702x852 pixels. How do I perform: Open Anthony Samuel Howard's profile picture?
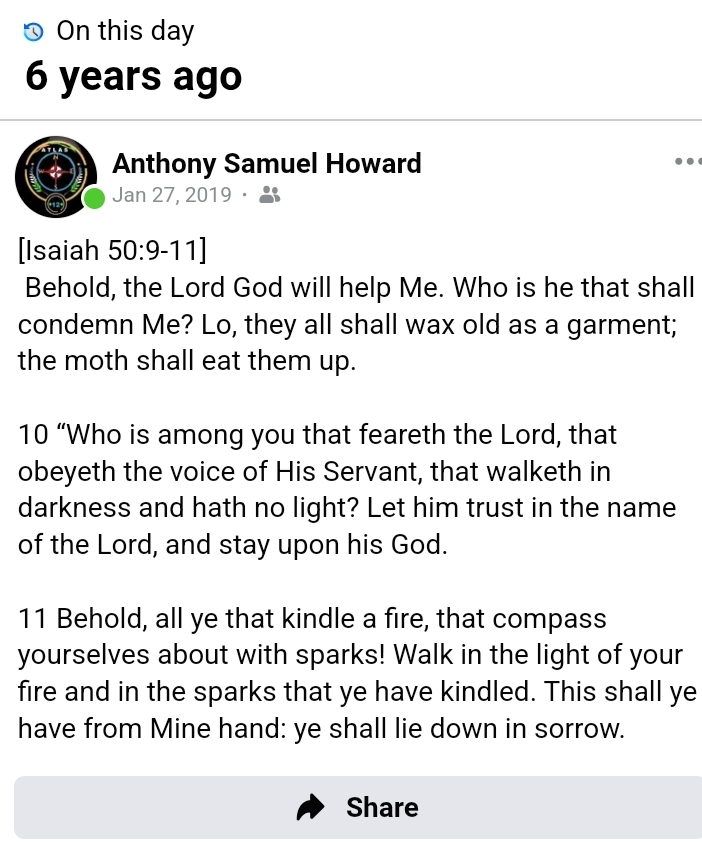point(56,174)
